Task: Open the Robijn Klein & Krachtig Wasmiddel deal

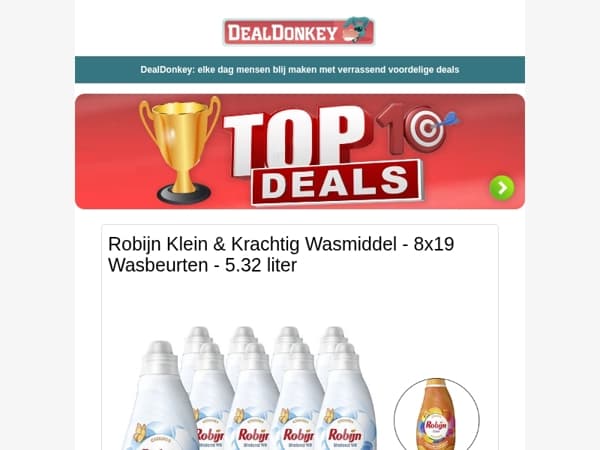Action: point(281,254)
